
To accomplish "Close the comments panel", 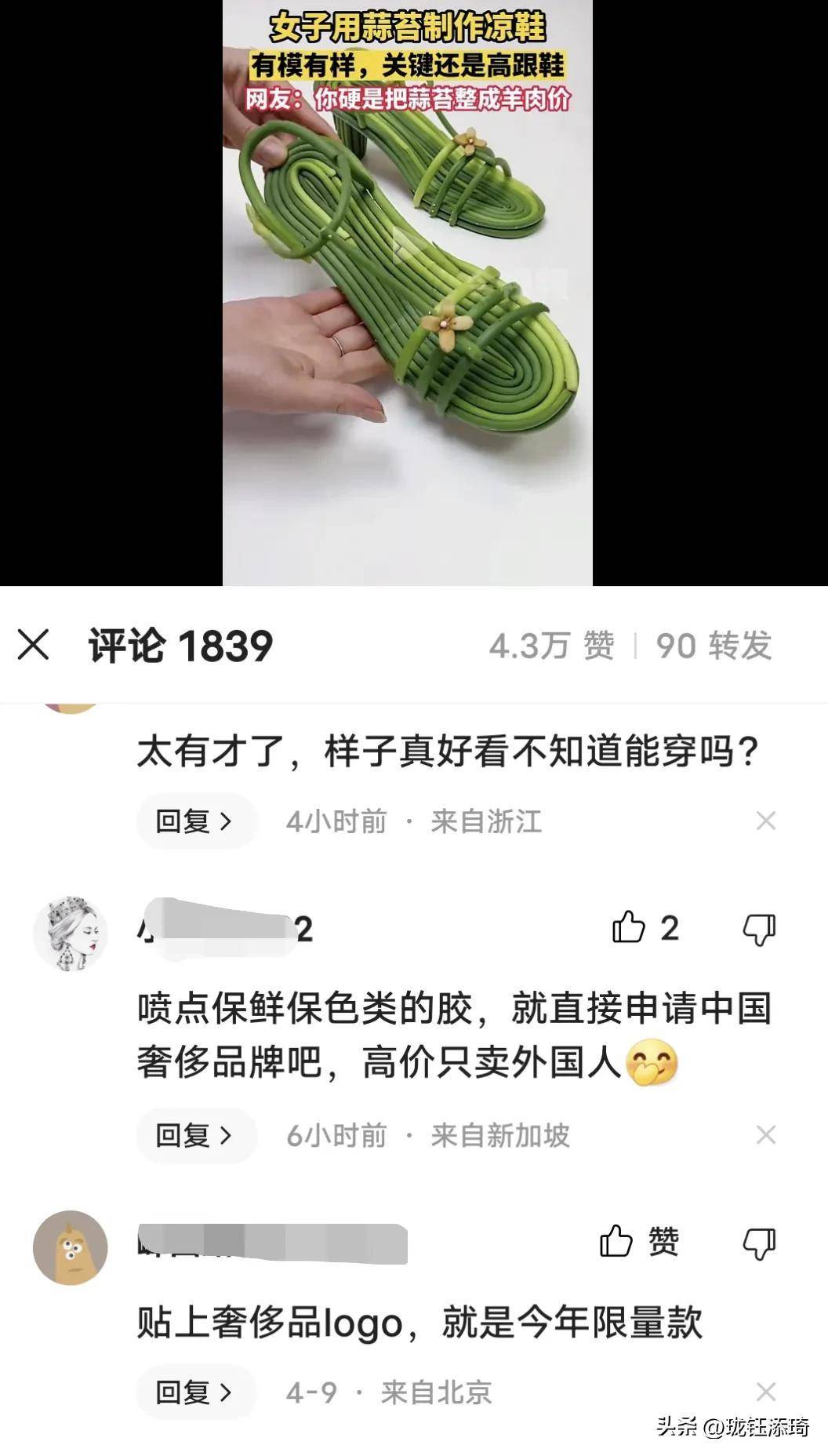I will (x=34, y=646).
